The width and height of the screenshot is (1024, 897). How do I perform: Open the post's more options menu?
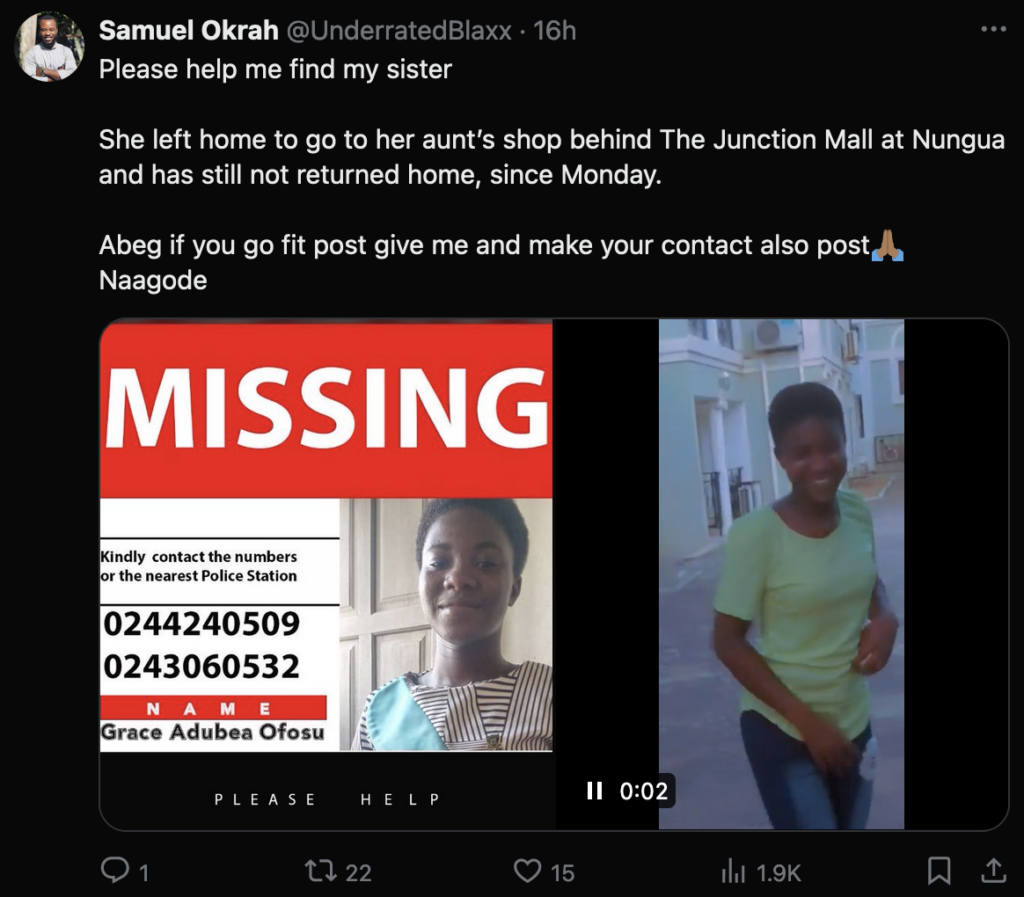click(x=992, y=31)
